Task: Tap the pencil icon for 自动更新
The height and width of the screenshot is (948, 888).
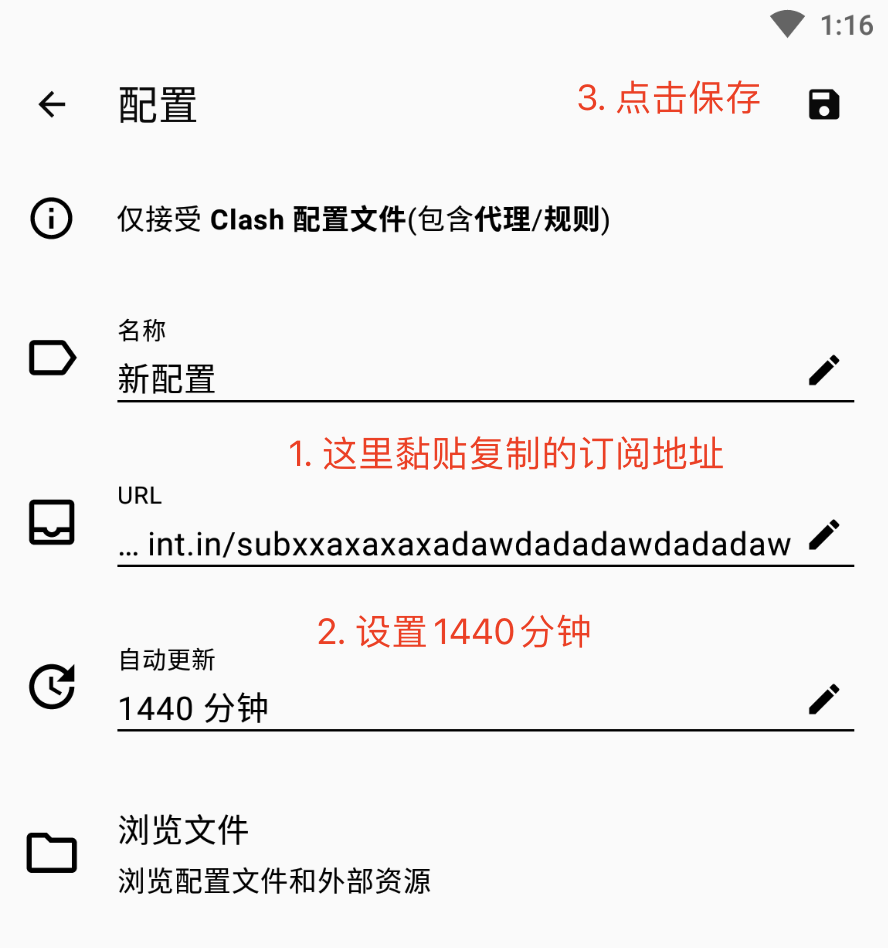Action: point(823,699)
